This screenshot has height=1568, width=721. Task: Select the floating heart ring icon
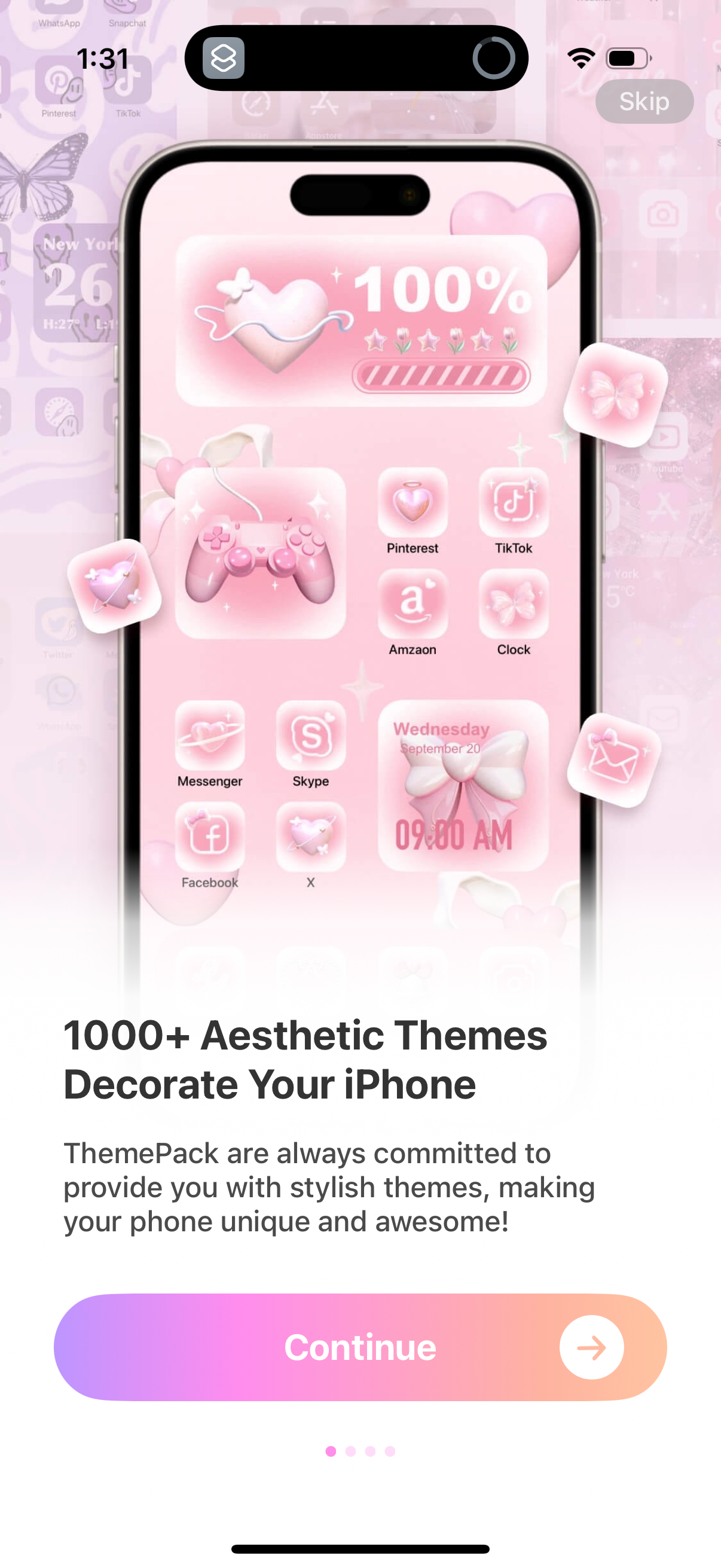pyautogui.click(x=113, y=587)
